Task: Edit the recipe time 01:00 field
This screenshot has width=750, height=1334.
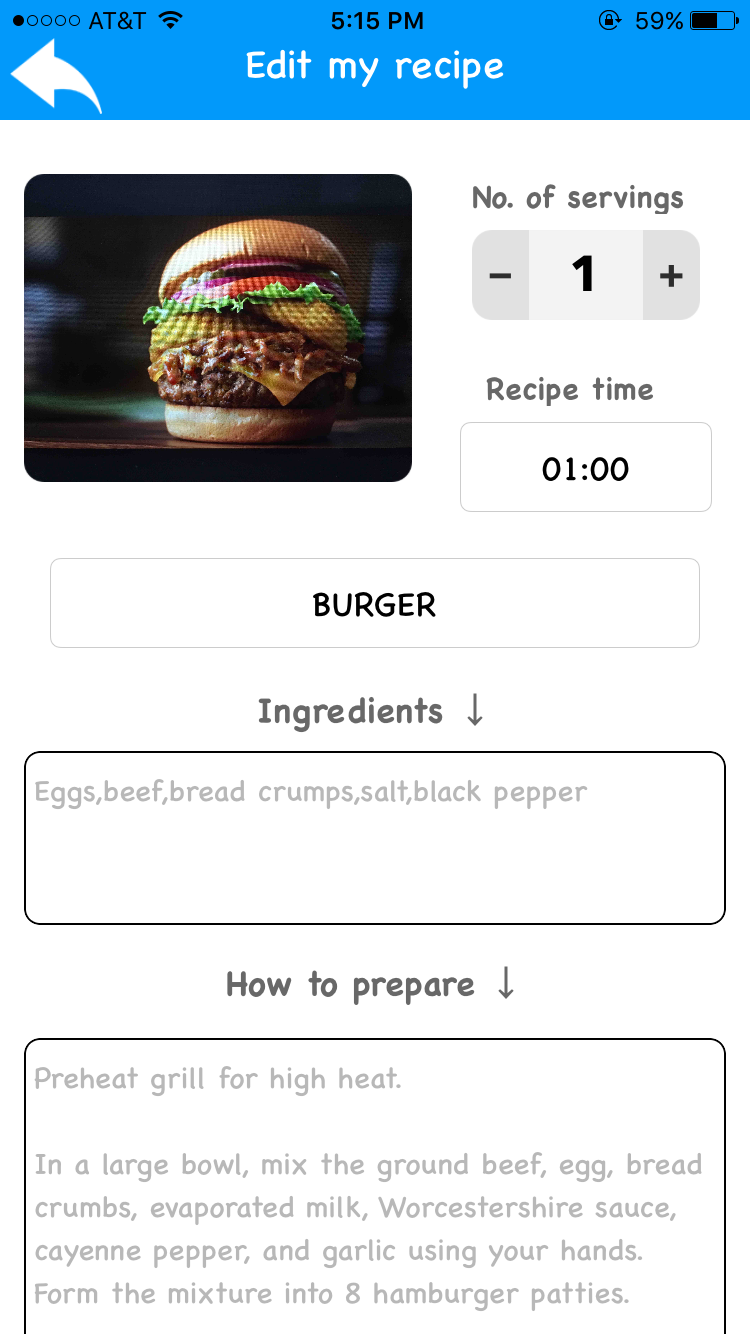Action: pos(586,467)
